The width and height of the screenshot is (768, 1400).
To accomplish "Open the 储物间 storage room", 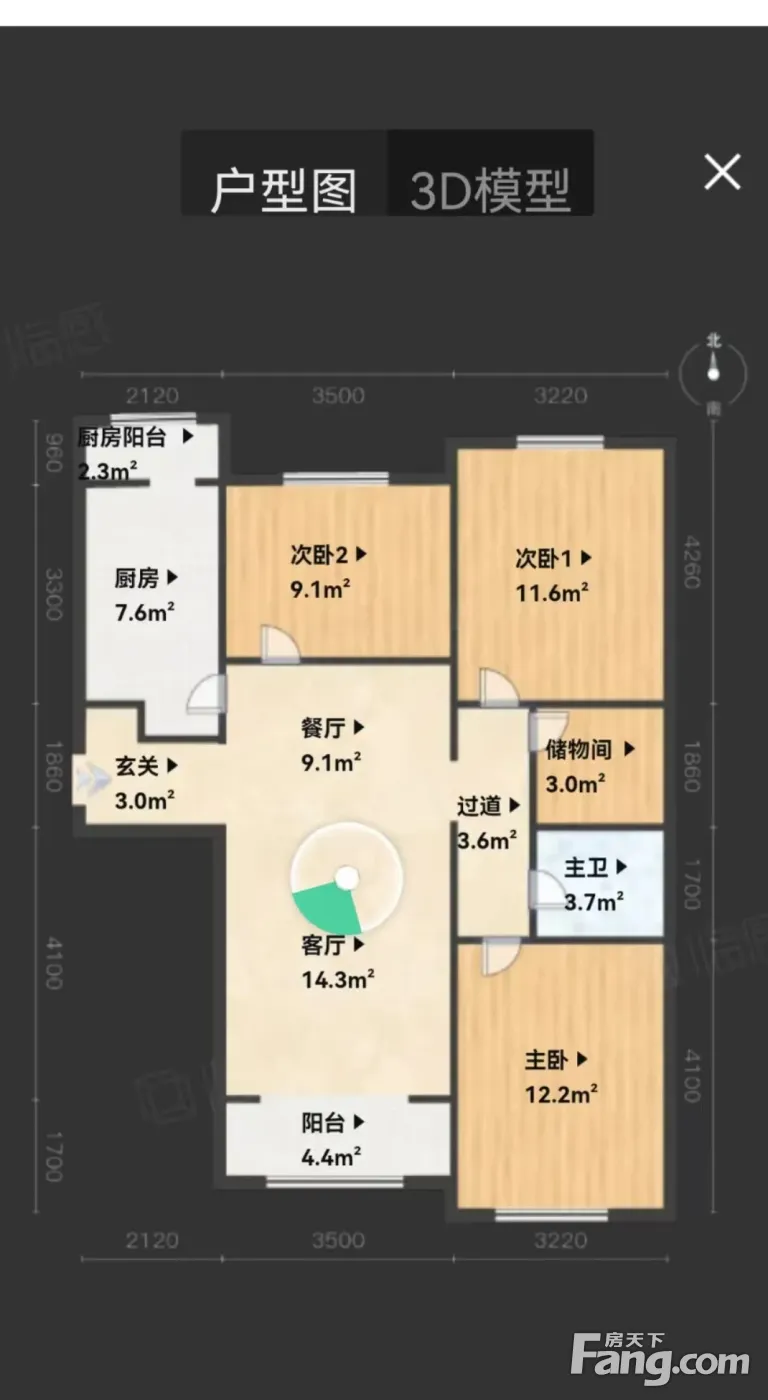I will 591,748.
